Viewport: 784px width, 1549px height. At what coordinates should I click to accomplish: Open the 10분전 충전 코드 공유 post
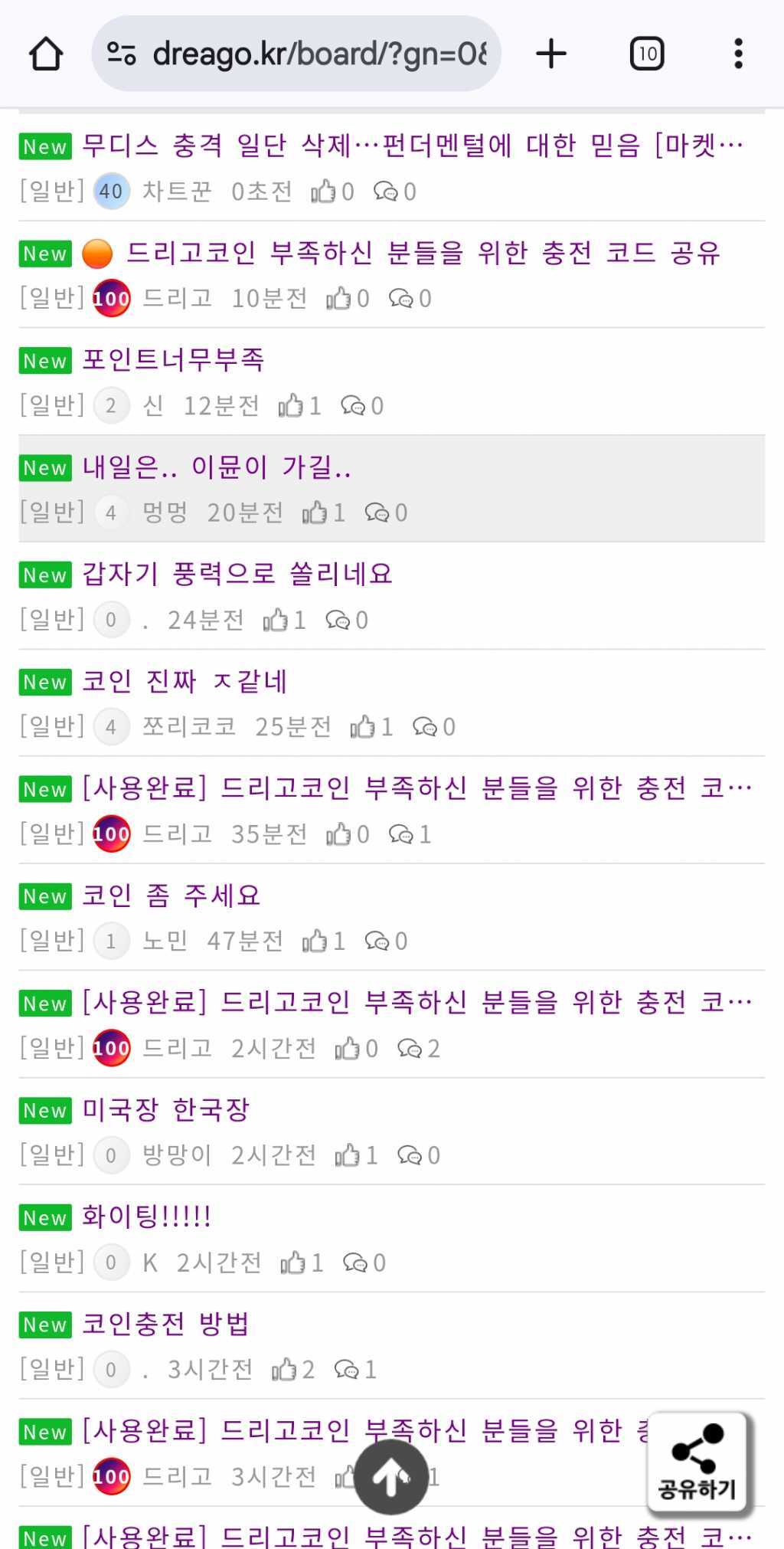pos(423,253)
